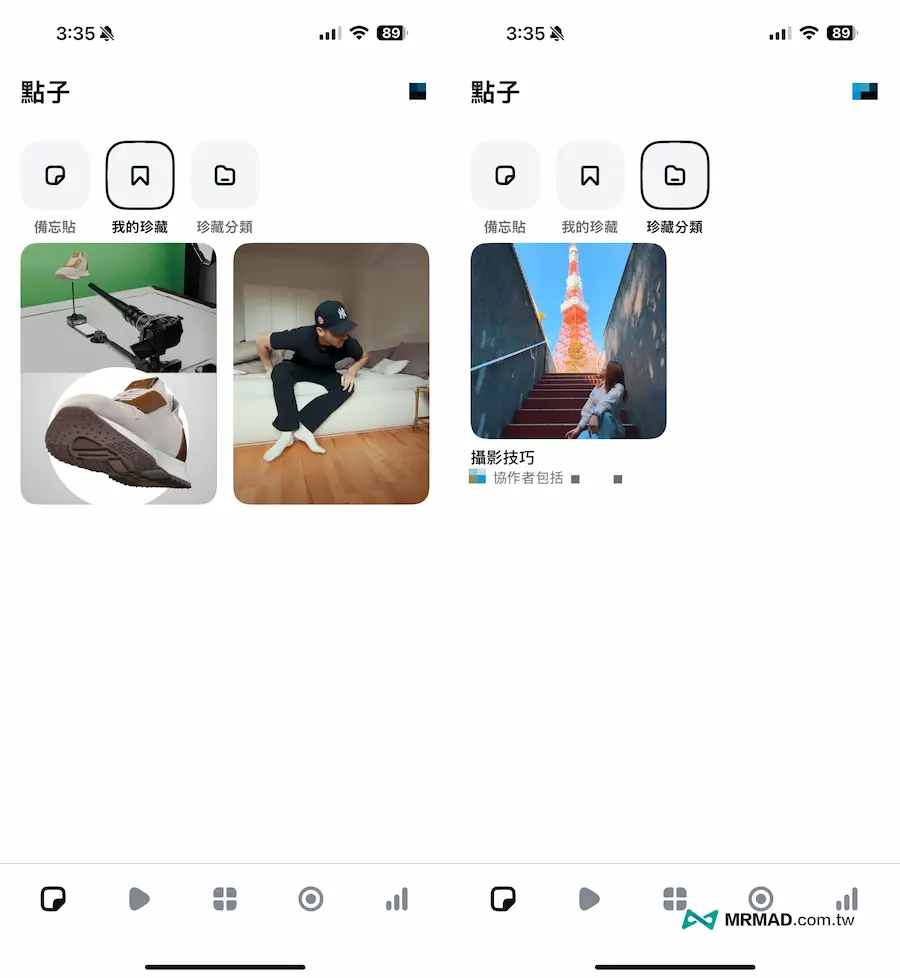This screenshot has width=900, height=978.
Task: Open the saved clip of man on bed
Action: [x=331, y=373]
